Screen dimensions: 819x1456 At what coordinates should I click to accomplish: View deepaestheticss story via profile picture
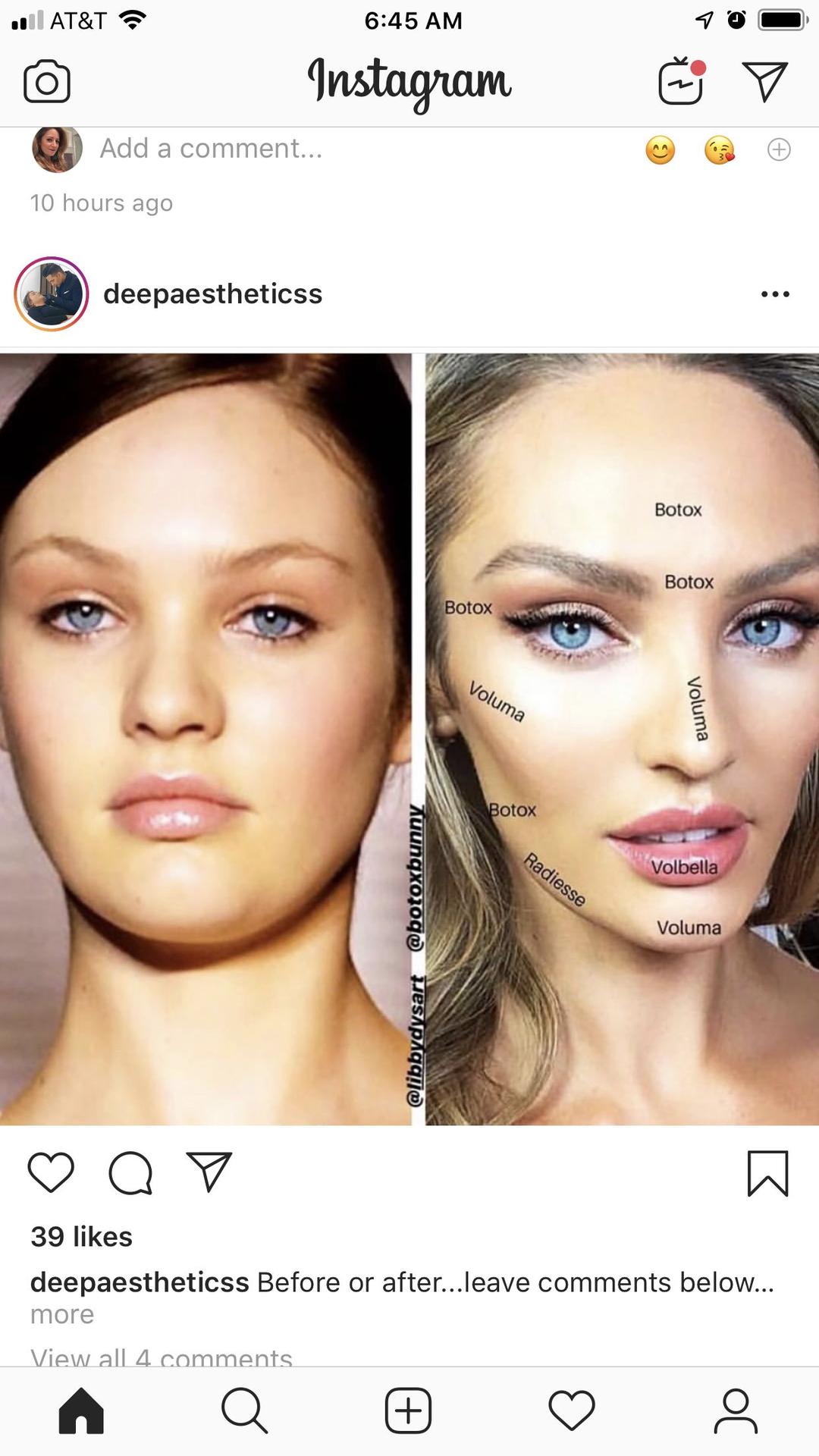(x=51, y=294)
